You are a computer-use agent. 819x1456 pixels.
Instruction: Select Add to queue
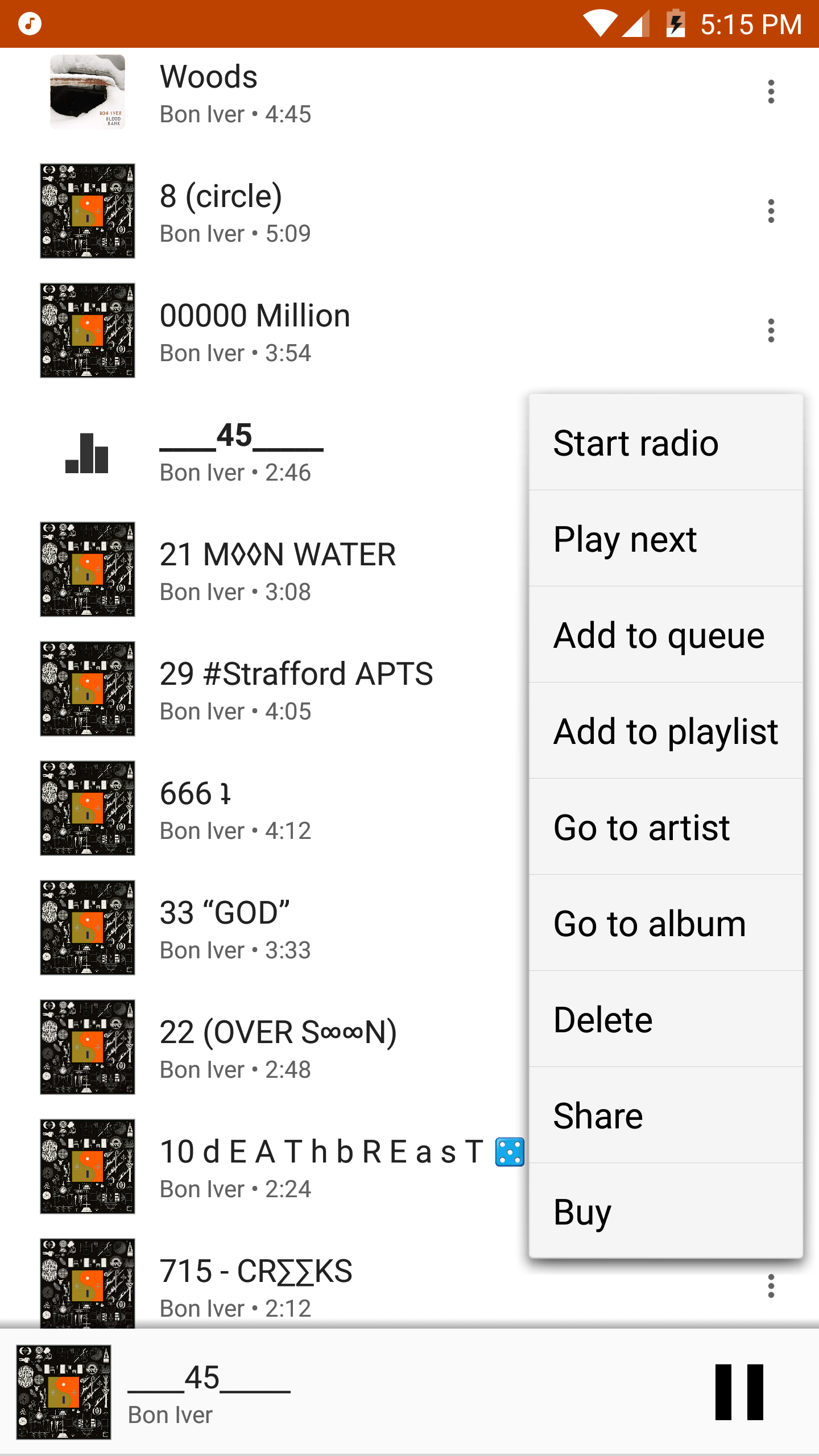(x=665, y=635)
